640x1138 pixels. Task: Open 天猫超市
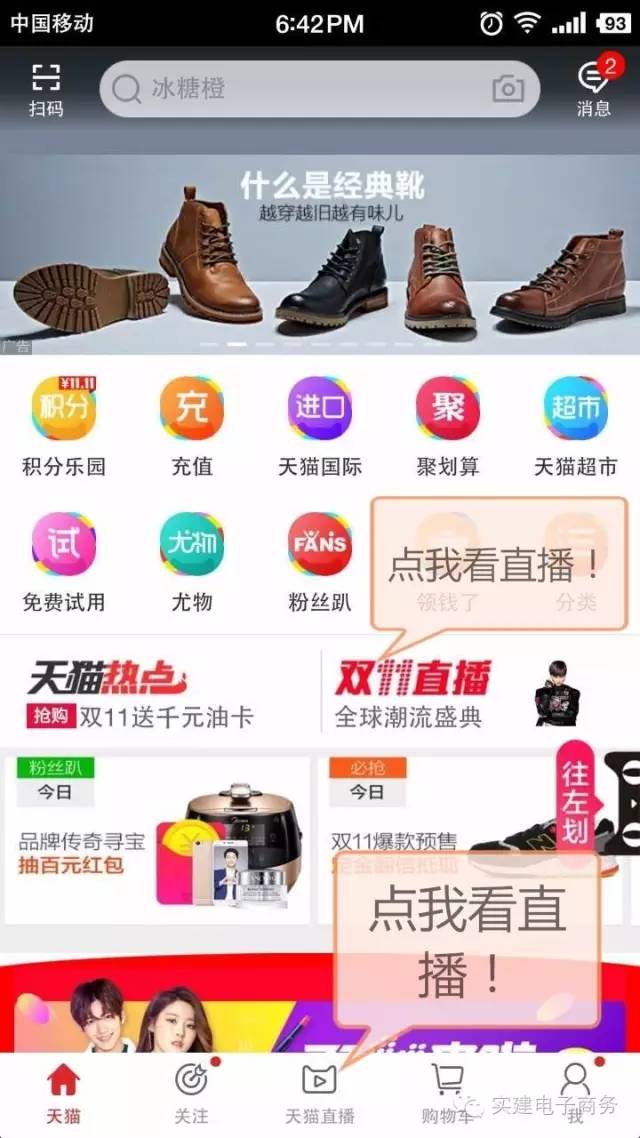coord(575,427)
